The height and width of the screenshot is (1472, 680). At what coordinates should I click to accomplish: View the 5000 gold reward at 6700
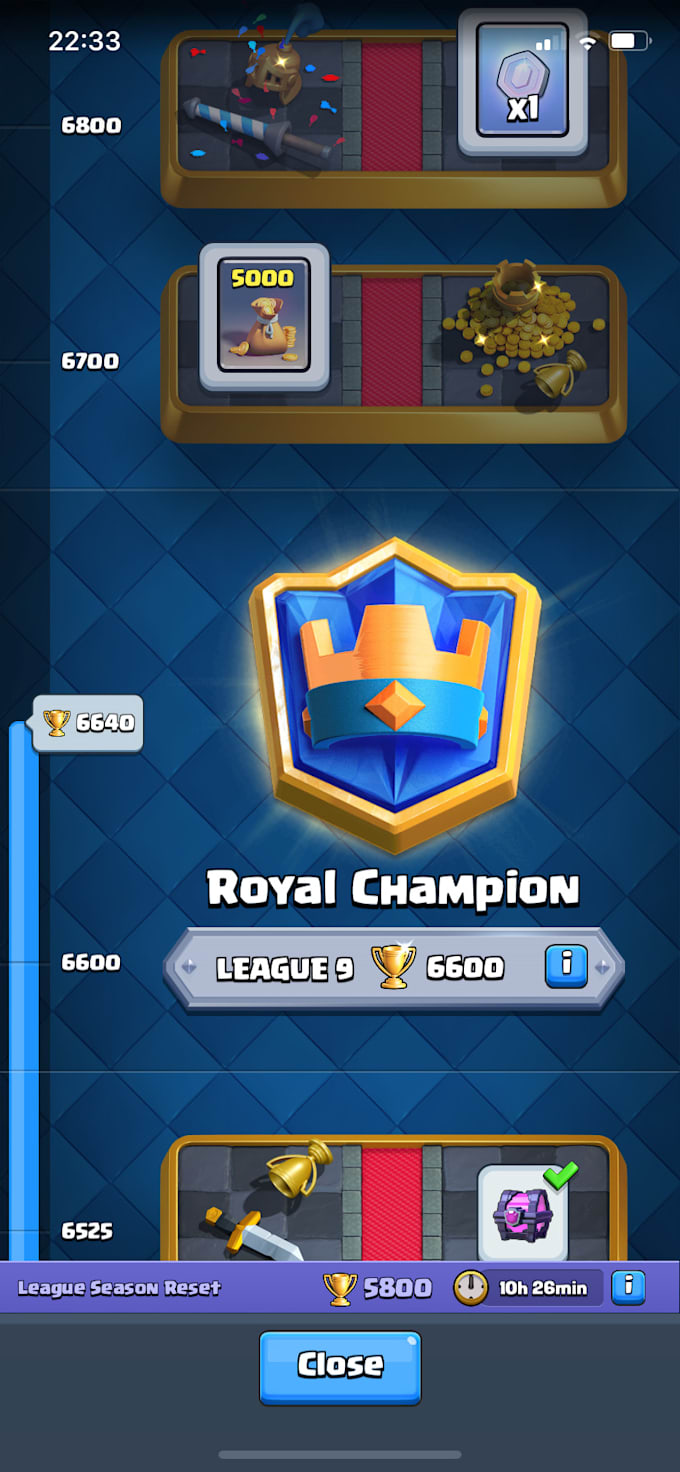(x=264, y=317)
